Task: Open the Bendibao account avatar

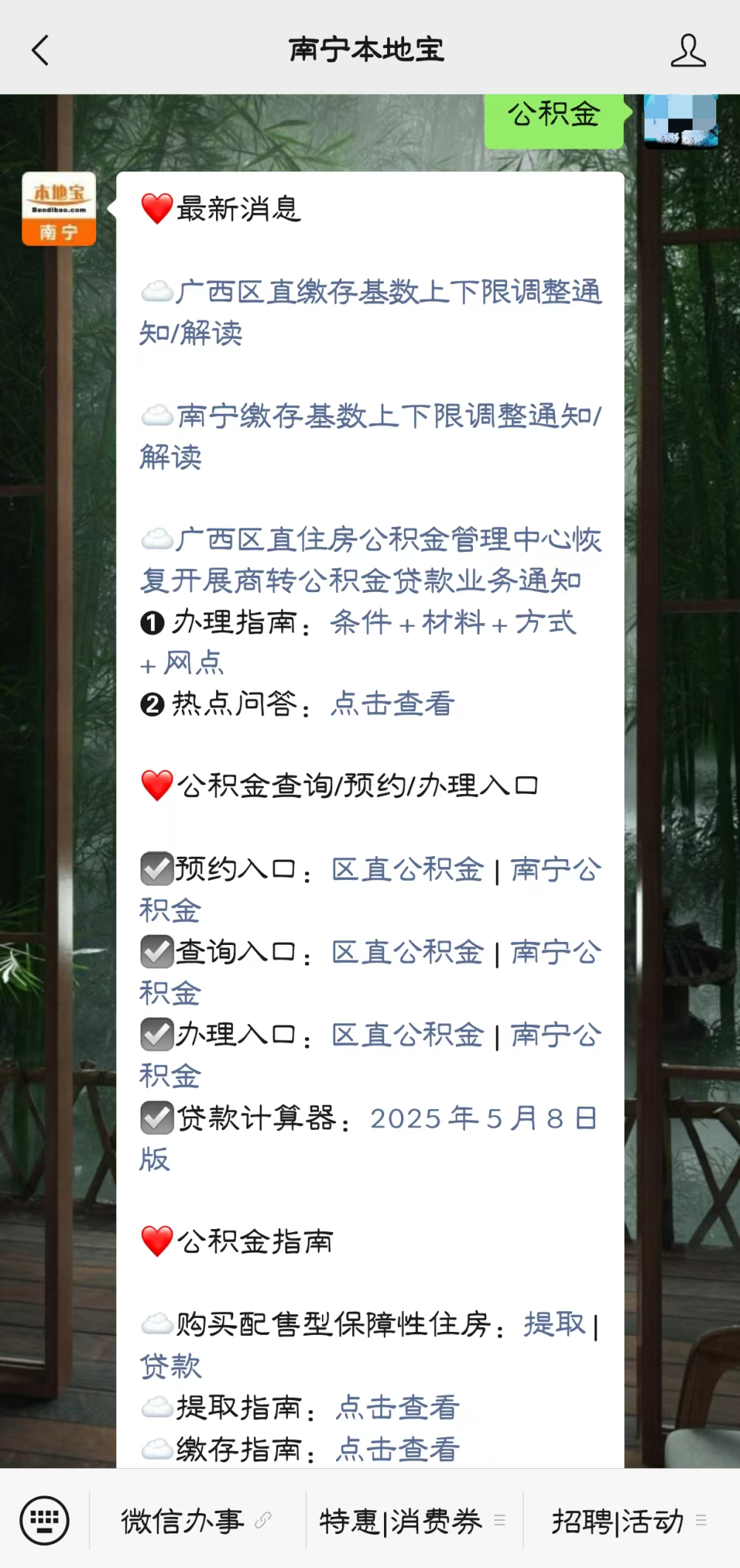Action: point(58,208)
